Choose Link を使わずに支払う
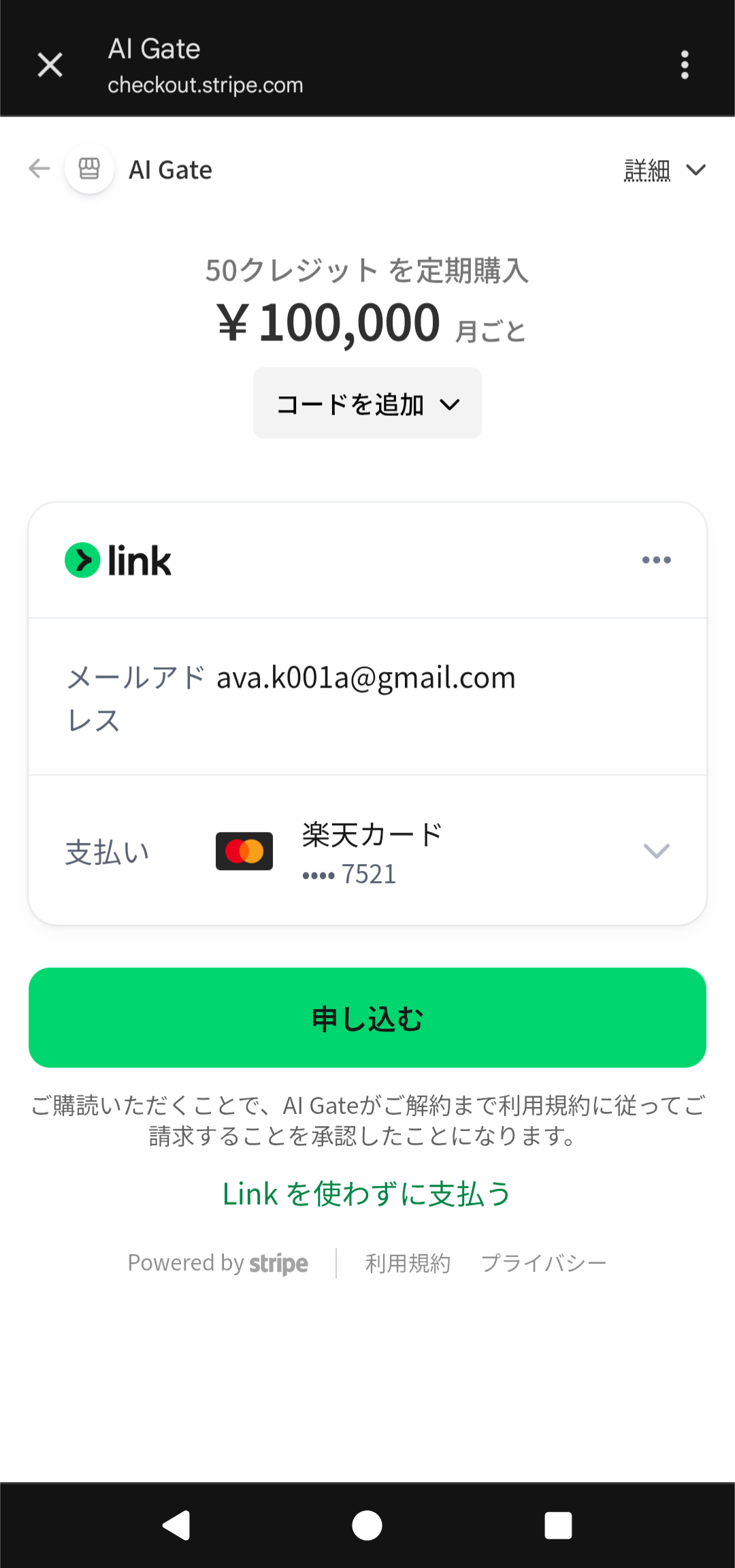The height and width of the screenshot is (1568, 735). click(367, 1194)
